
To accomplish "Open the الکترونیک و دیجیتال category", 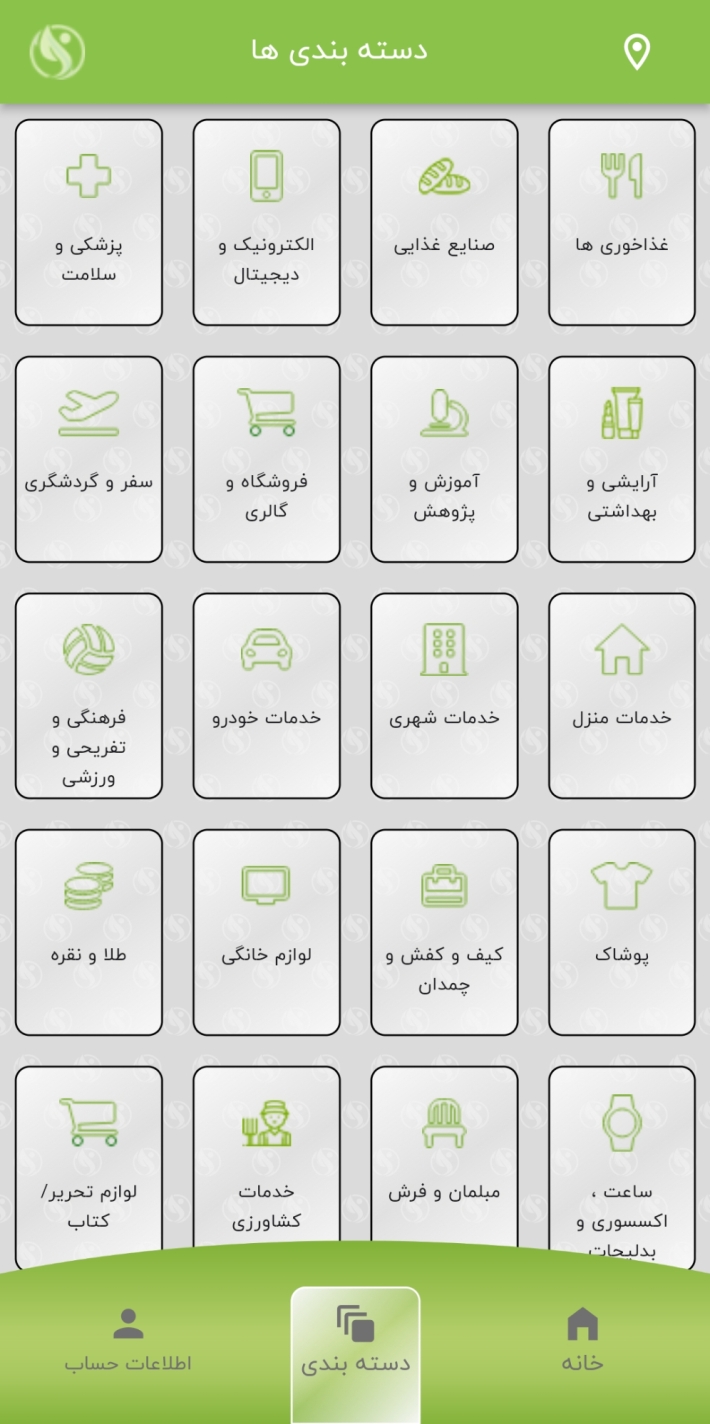I will tap(266, 222).
